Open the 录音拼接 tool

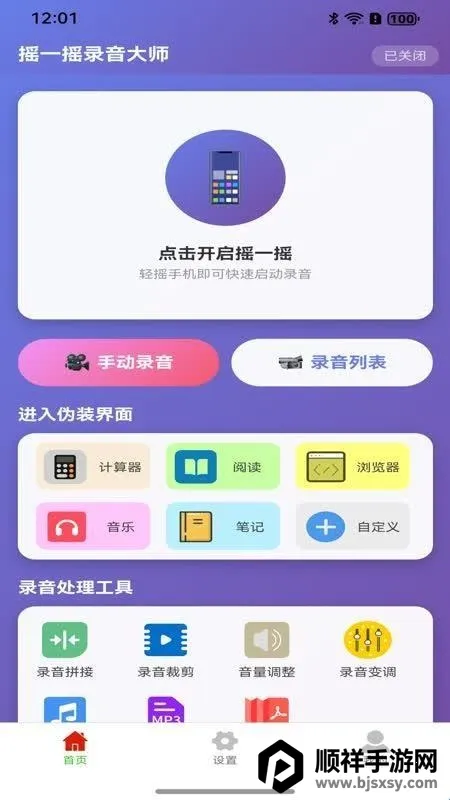[x=65, y=650]
